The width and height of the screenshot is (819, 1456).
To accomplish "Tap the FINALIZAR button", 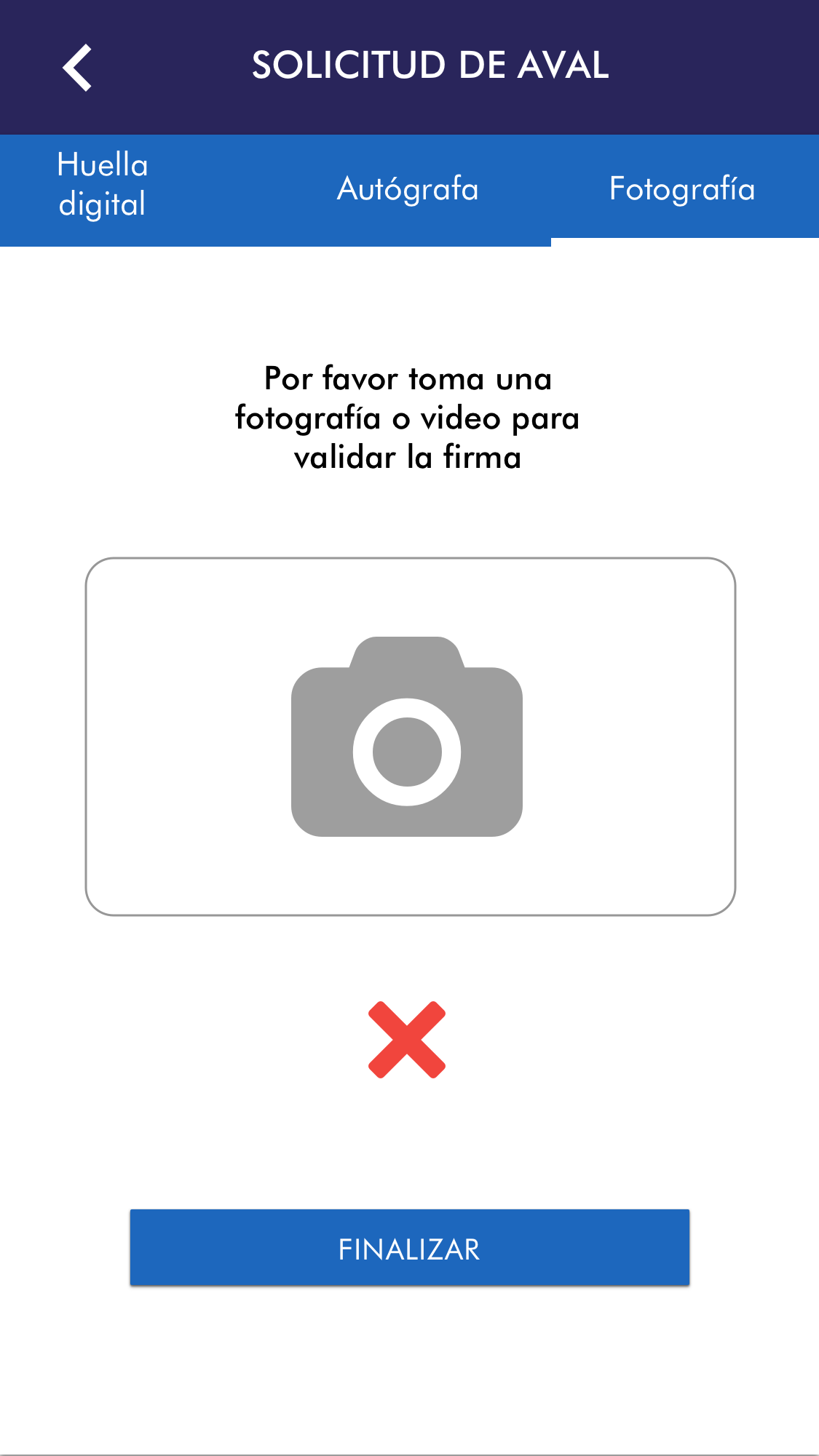I will 410,1248.
